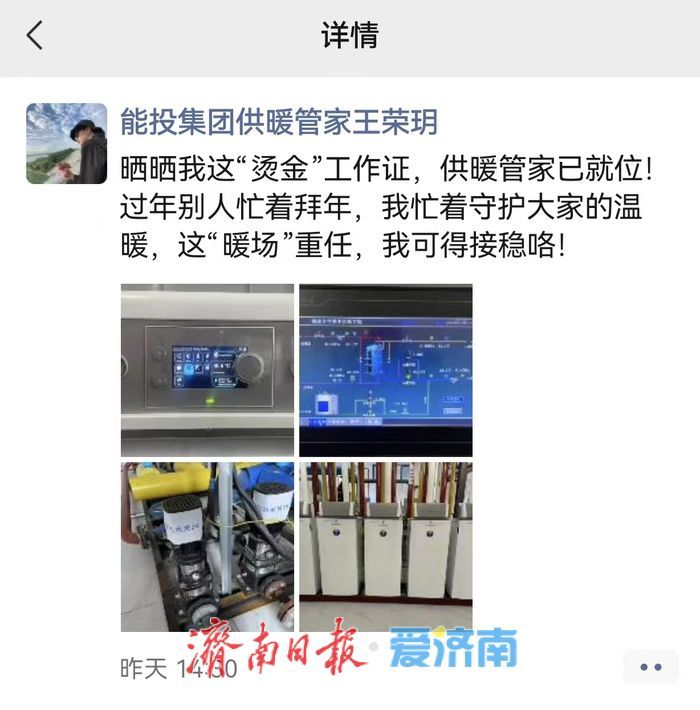Go back from the details page
This screenshot has width=700, height=710.
pos(35,37)
